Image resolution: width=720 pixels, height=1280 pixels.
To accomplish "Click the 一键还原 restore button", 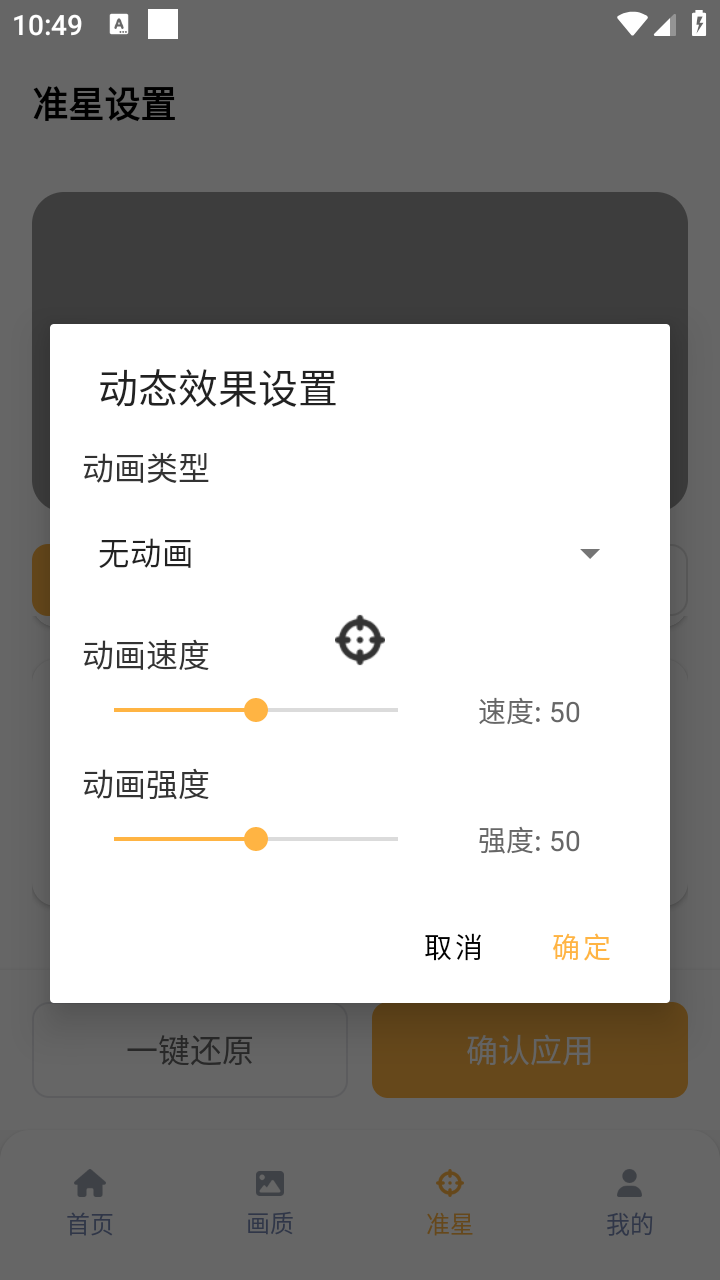I will (189, 1050).
